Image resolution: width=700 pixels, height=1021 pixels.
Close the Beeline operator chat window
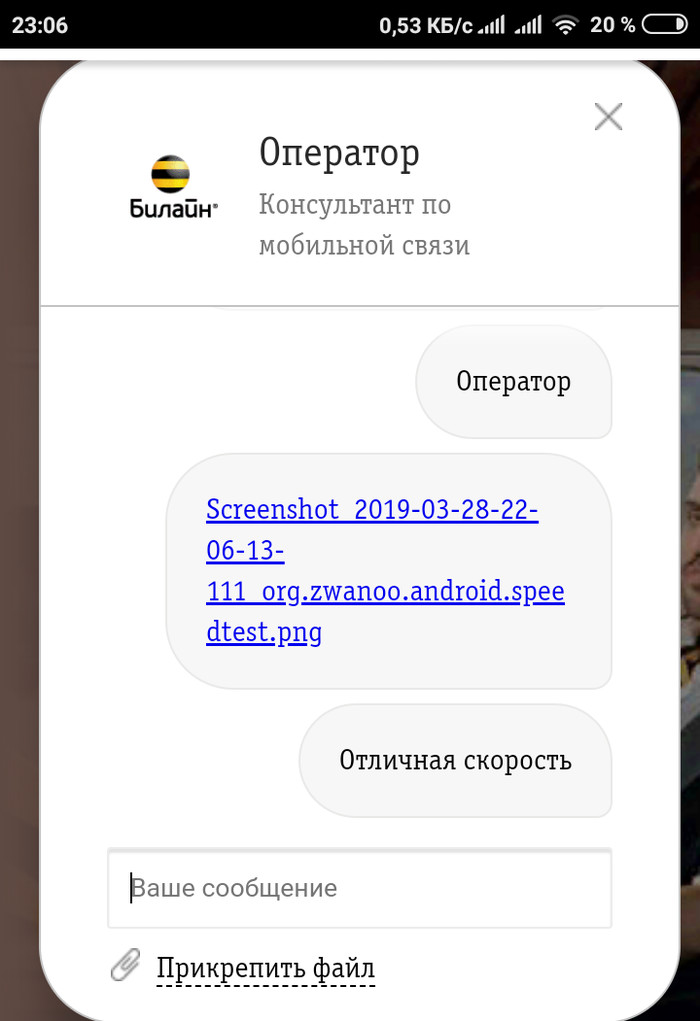coord(608,117)
